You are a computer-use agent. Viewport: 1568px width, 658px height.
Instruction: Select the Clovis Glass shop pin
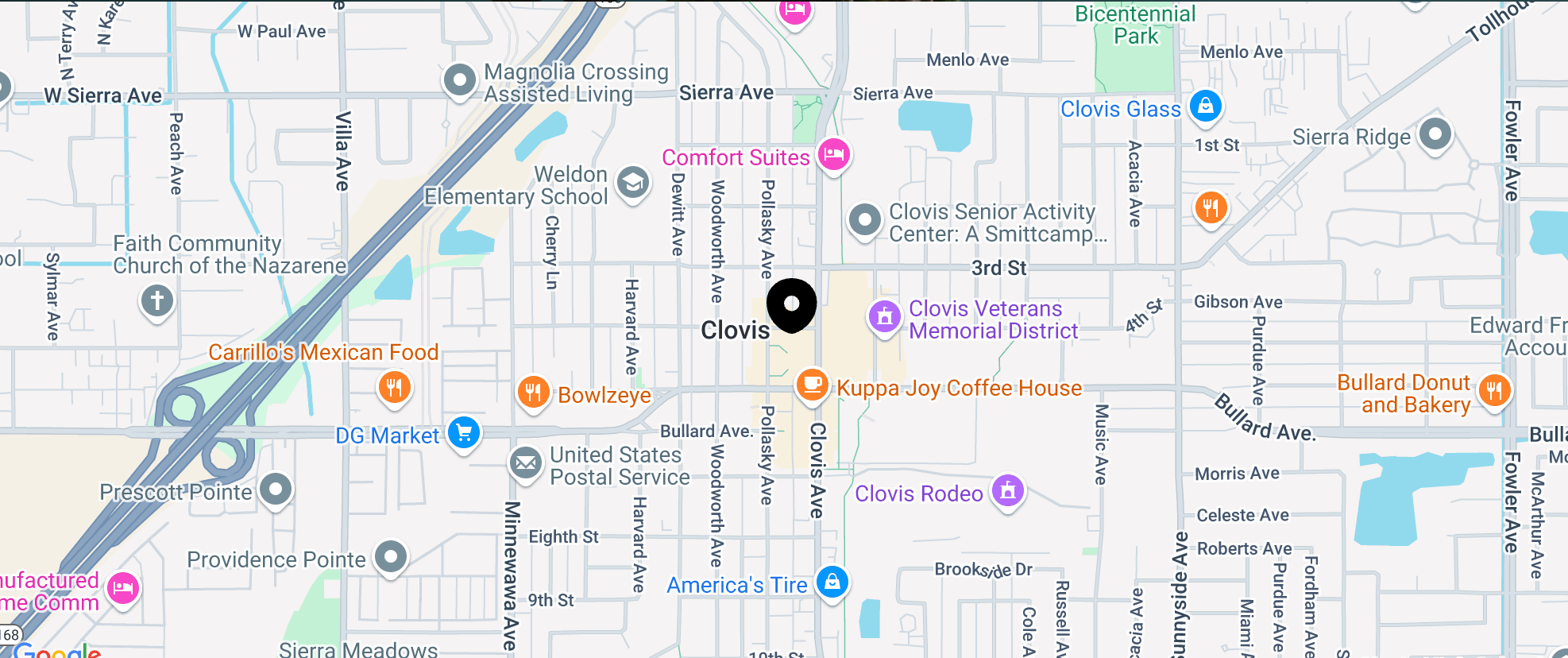click(1205, 106)
